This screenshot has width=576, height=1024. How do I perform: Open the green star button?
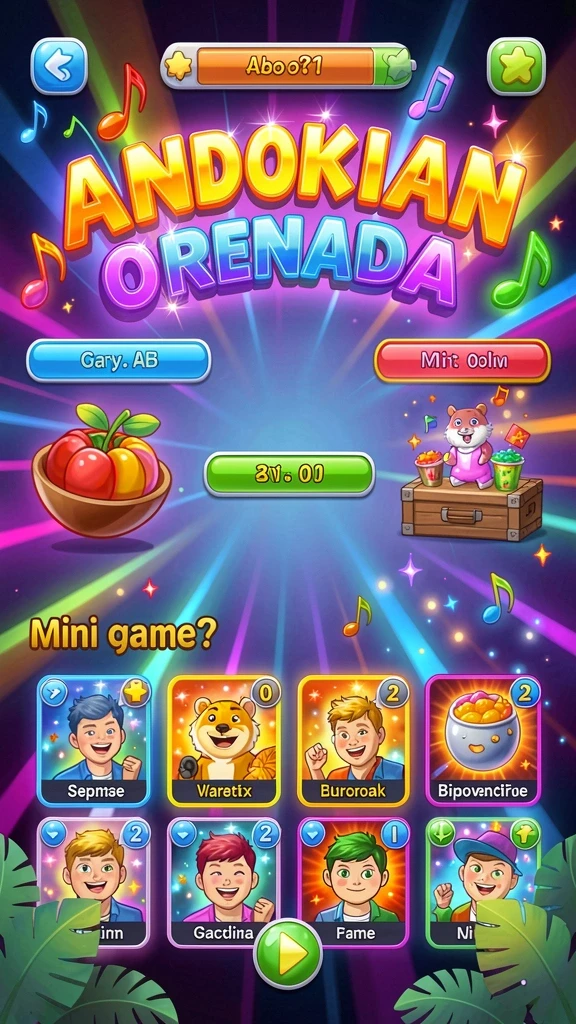coord(516,66)
